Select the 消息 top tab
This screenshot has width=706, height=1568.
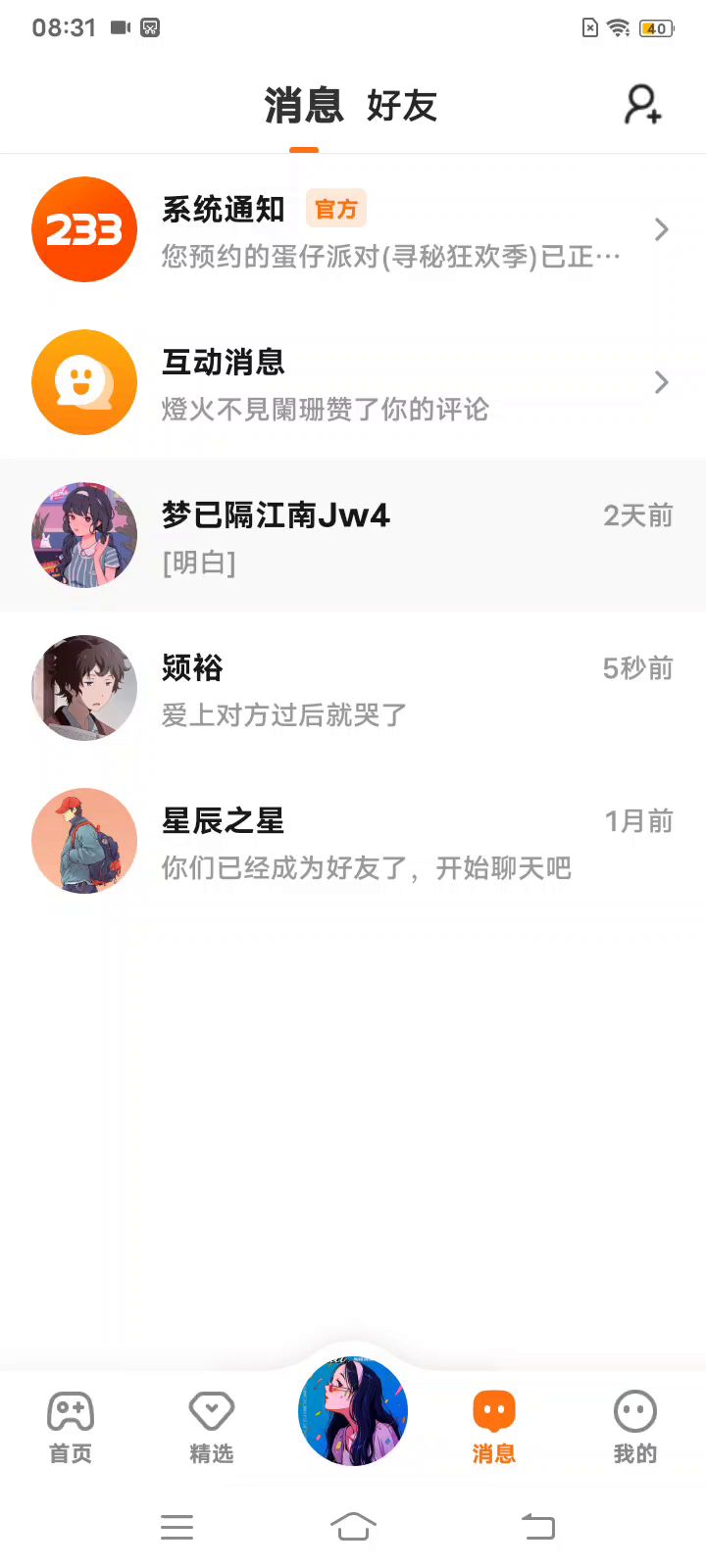pyautogui.click(x=304, y=106)
